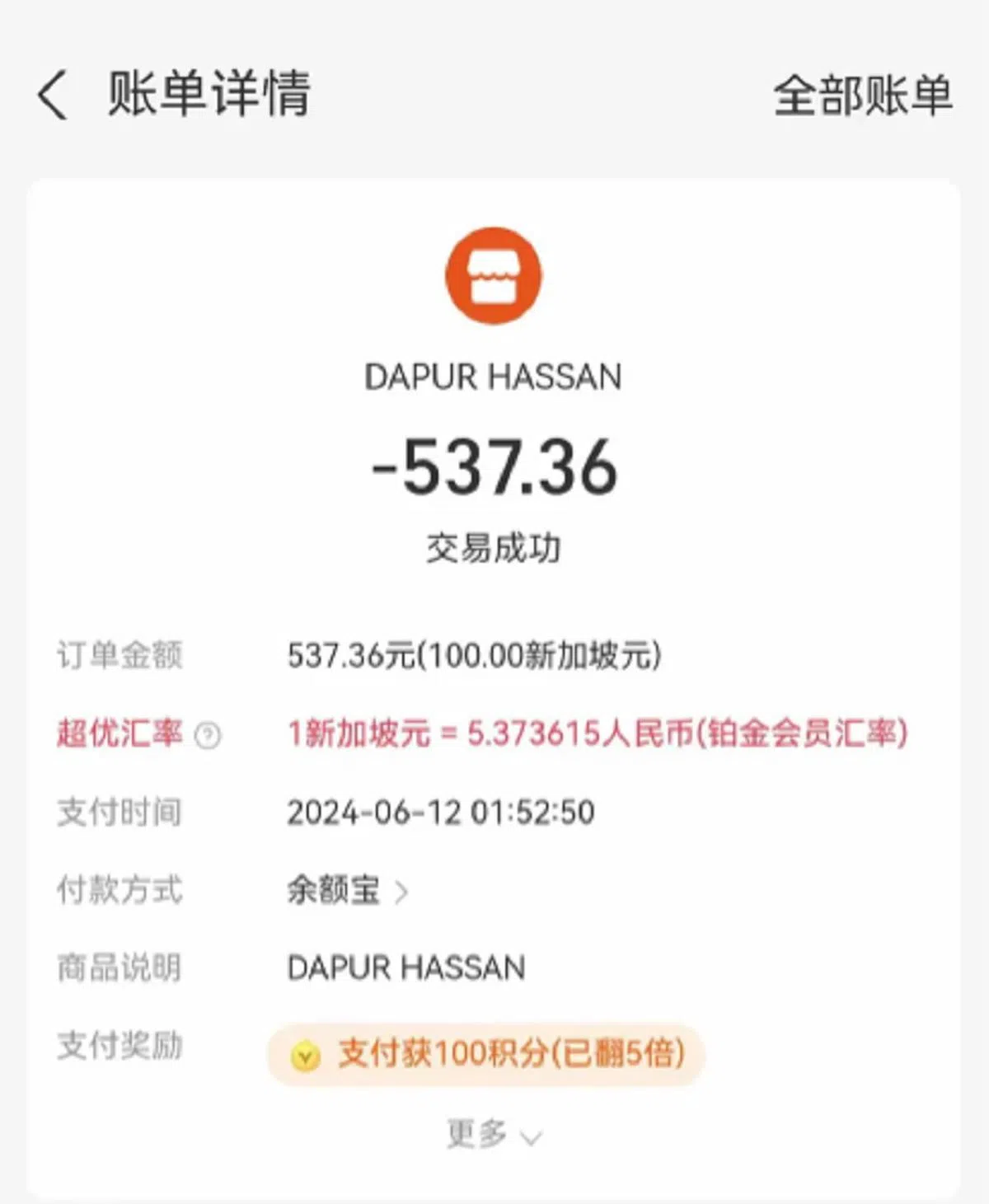Select the -537.36 amount display
Viewport: 989px width, 1204px height.
[x=494, y=466]
